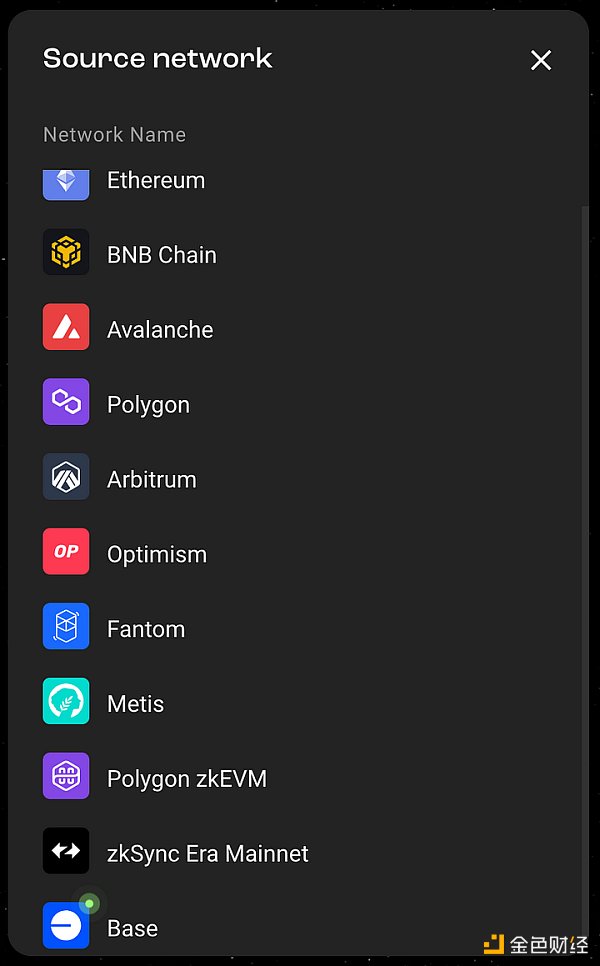Choose zkSync Era Mainnet
This screenshot has height=966, width=600.
coord(207,854)
